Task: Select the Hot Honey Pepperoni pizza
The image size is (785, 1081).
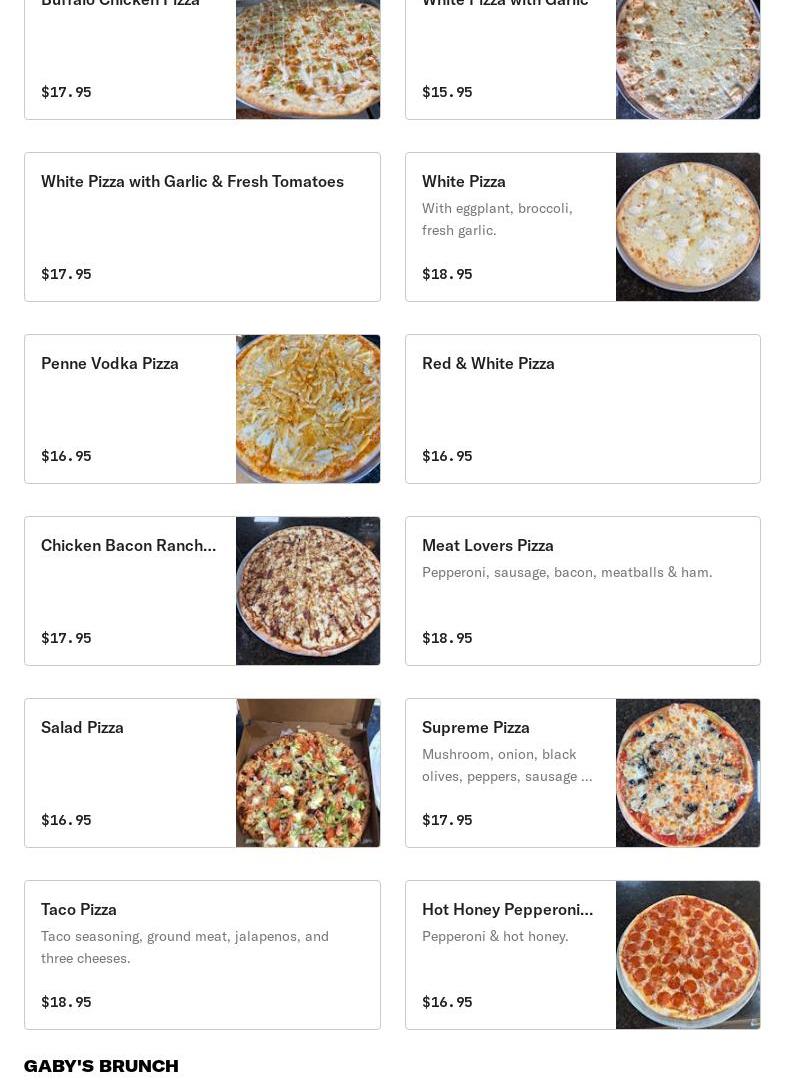Action: pos(582,955)
